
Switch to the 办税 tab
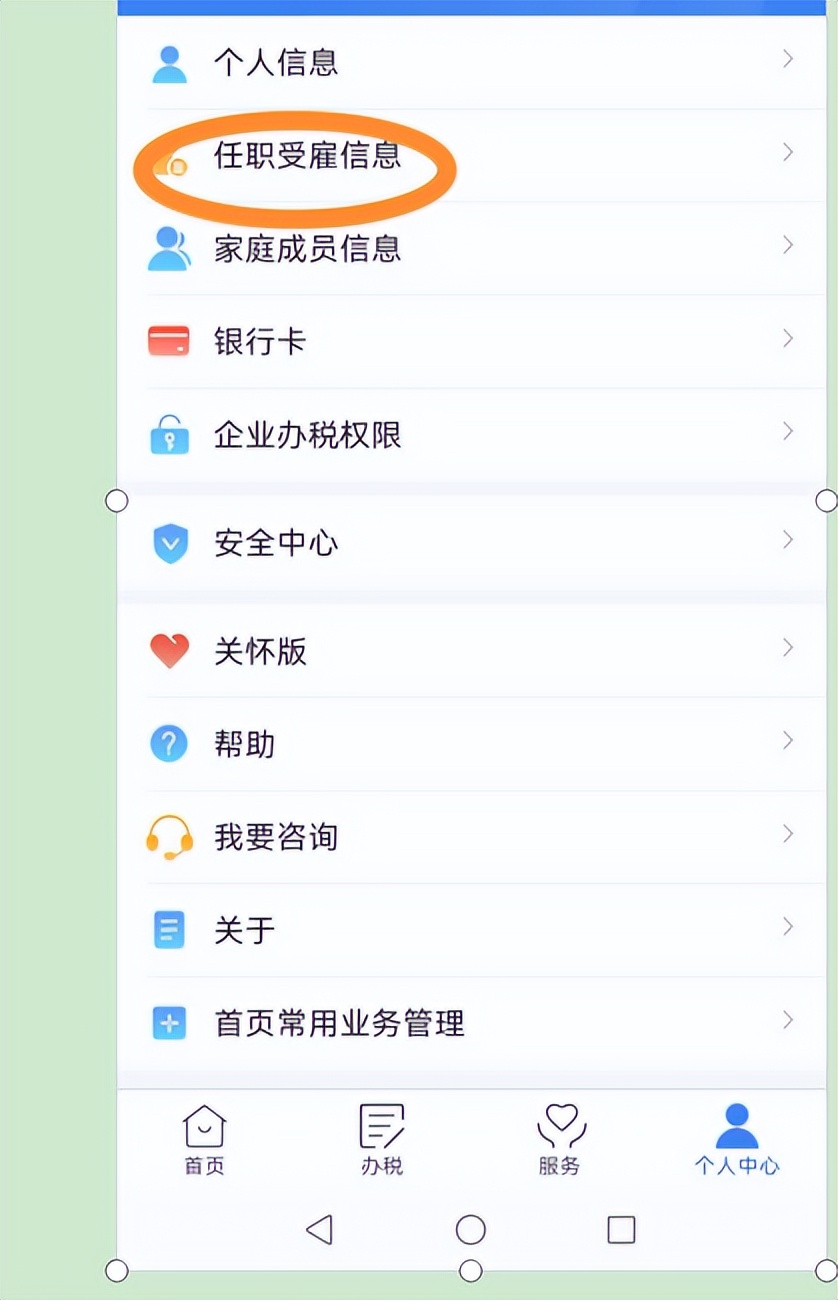381,1140
